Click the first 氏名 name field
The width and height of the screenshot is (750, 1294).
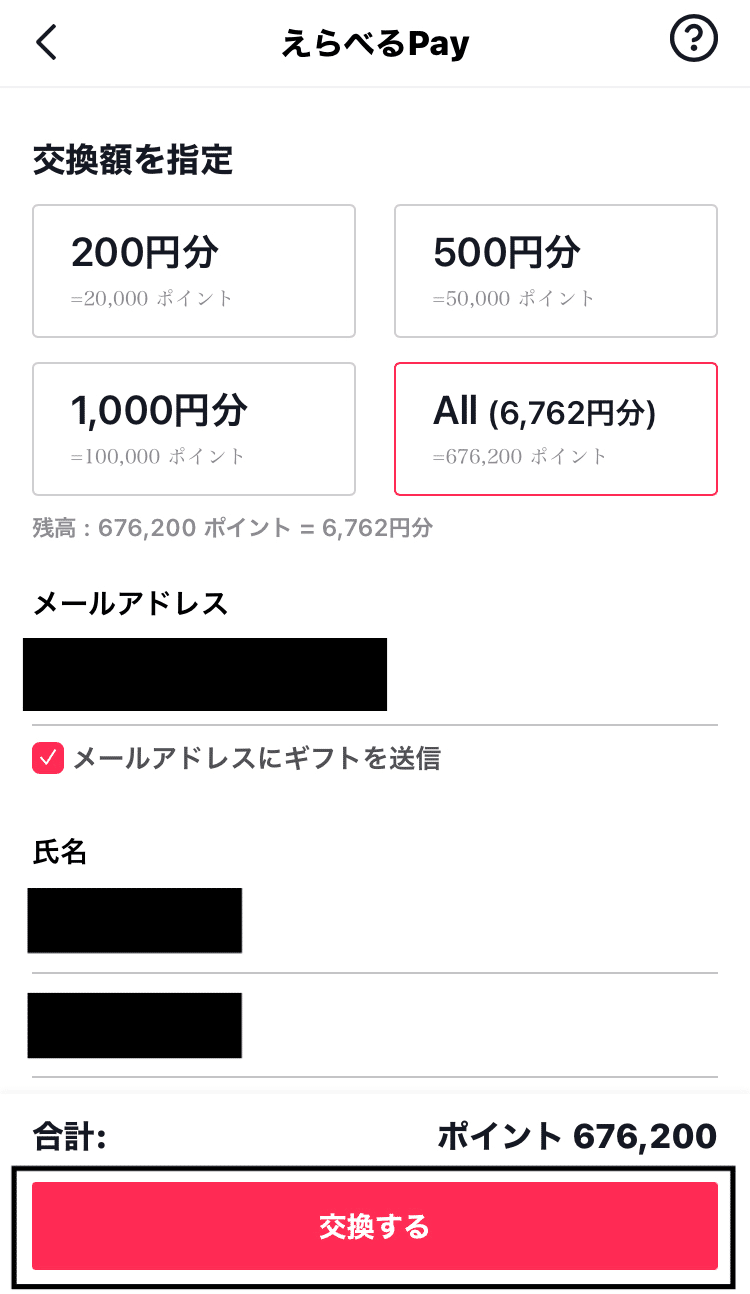(134, 920)
